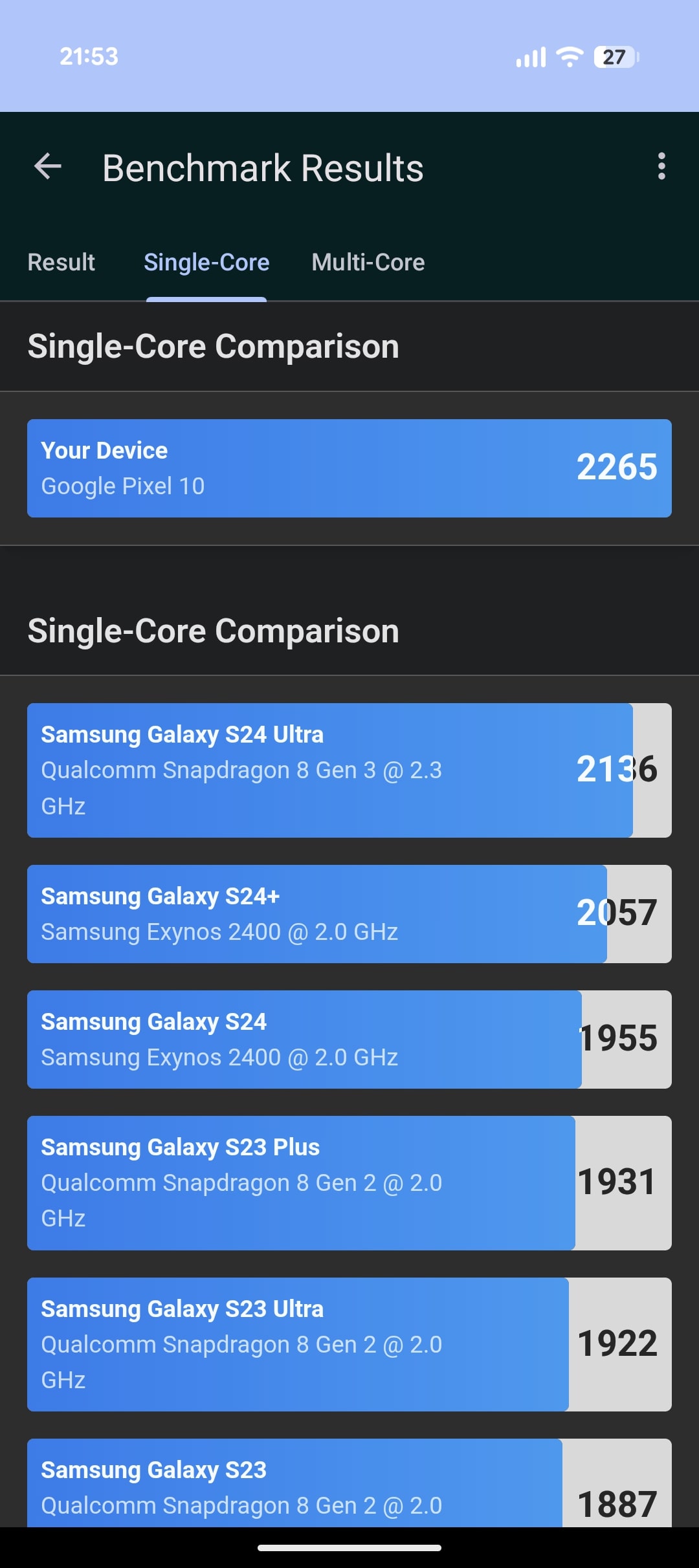Open the three-dot overflow menu
Screen dimensions: 699x1568
661,167
